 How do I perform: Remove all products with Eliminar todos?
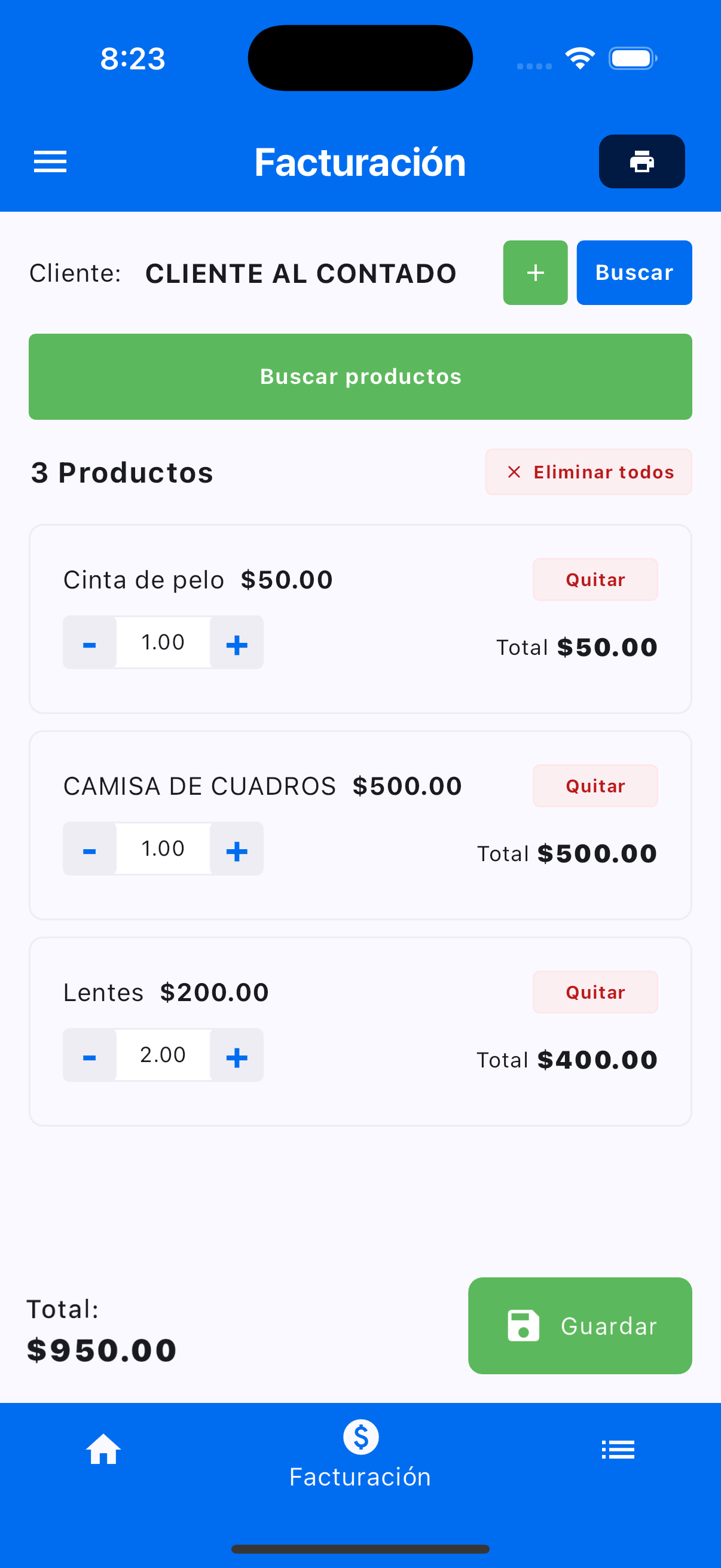(x=588, y=472)
